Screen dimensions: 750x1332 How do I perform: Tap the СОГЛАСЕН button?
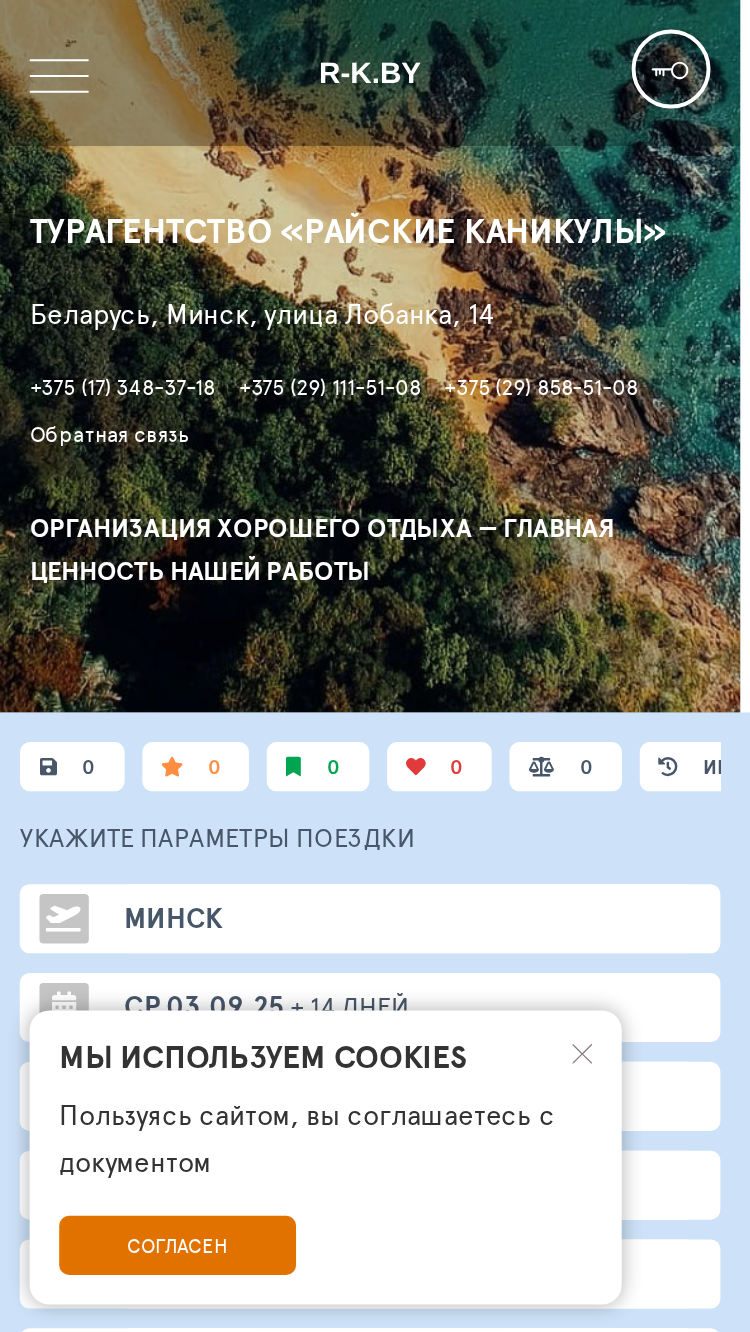(x=177, y=1245)
